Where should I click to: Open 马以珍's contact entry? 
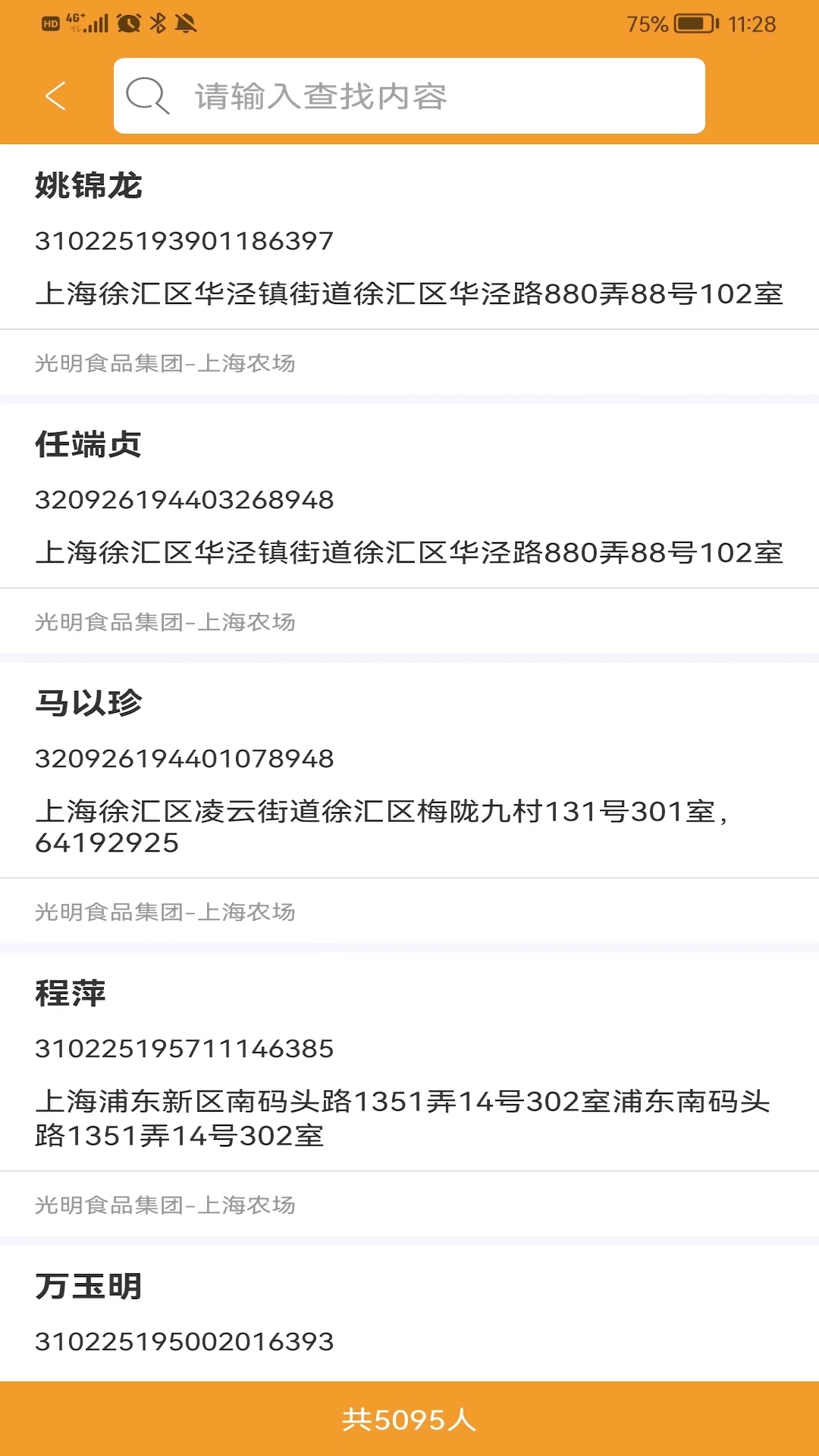[x=89, y=704]
